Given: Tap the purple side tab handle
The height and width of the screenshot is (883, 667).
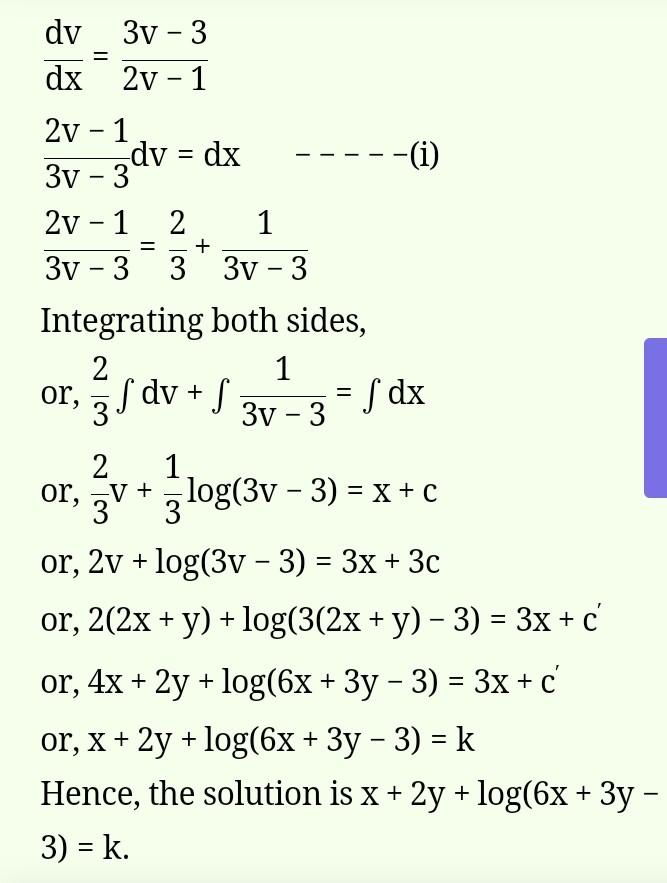Looking at the screenshot, I should click(x=656, y=418).
